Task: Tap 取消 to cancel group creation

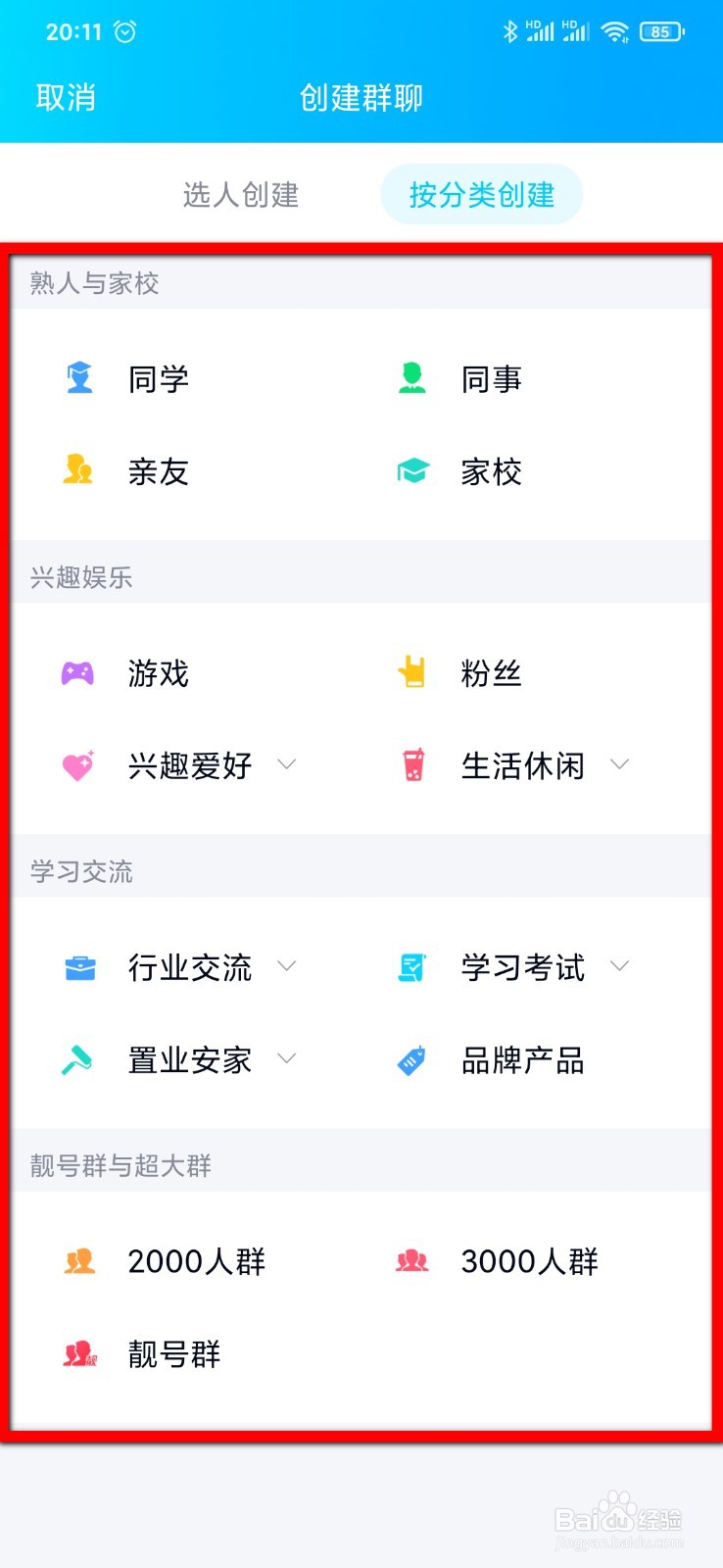Action: click(65, 97)
